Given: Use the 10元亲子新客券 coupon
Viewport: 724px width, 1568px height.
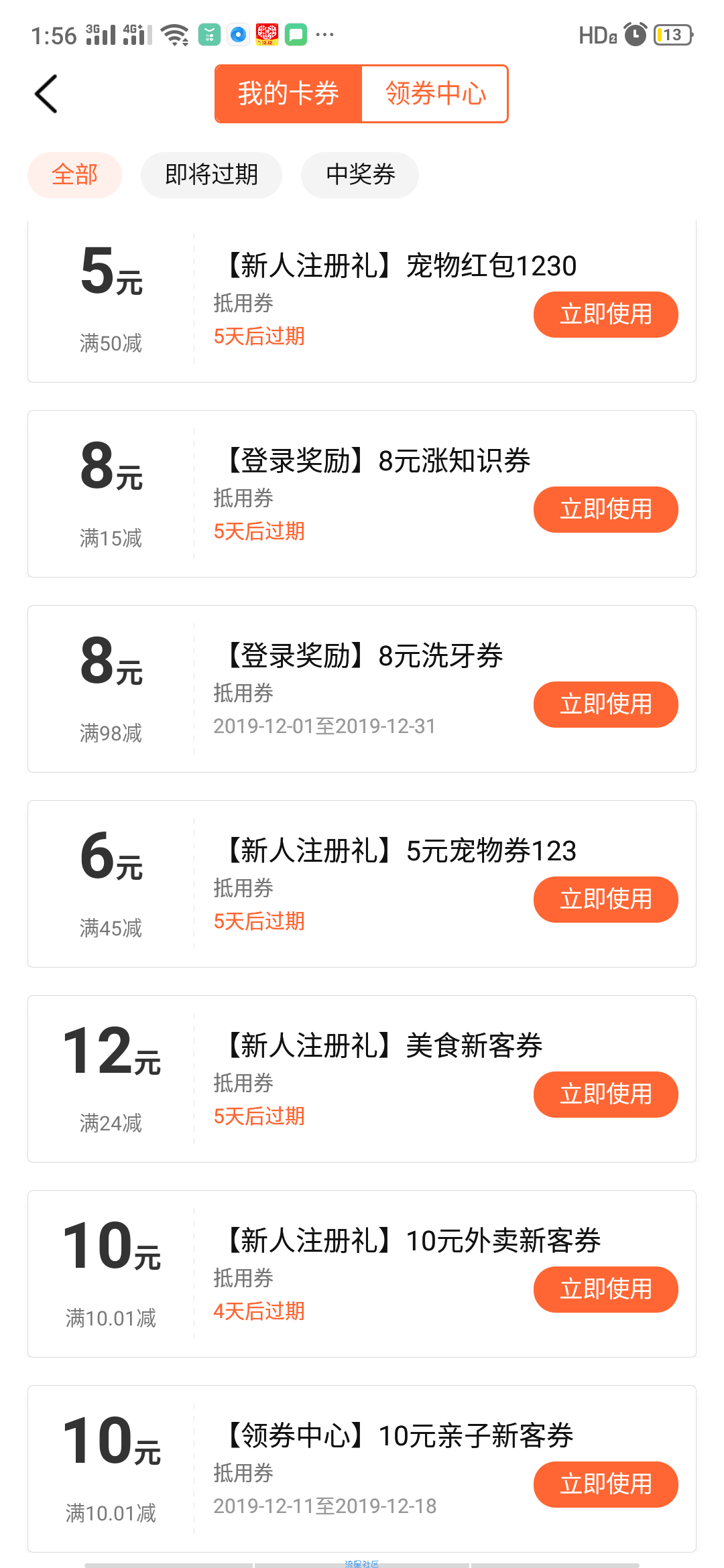Looking at the screenshot, I should tap(606, 1484).
